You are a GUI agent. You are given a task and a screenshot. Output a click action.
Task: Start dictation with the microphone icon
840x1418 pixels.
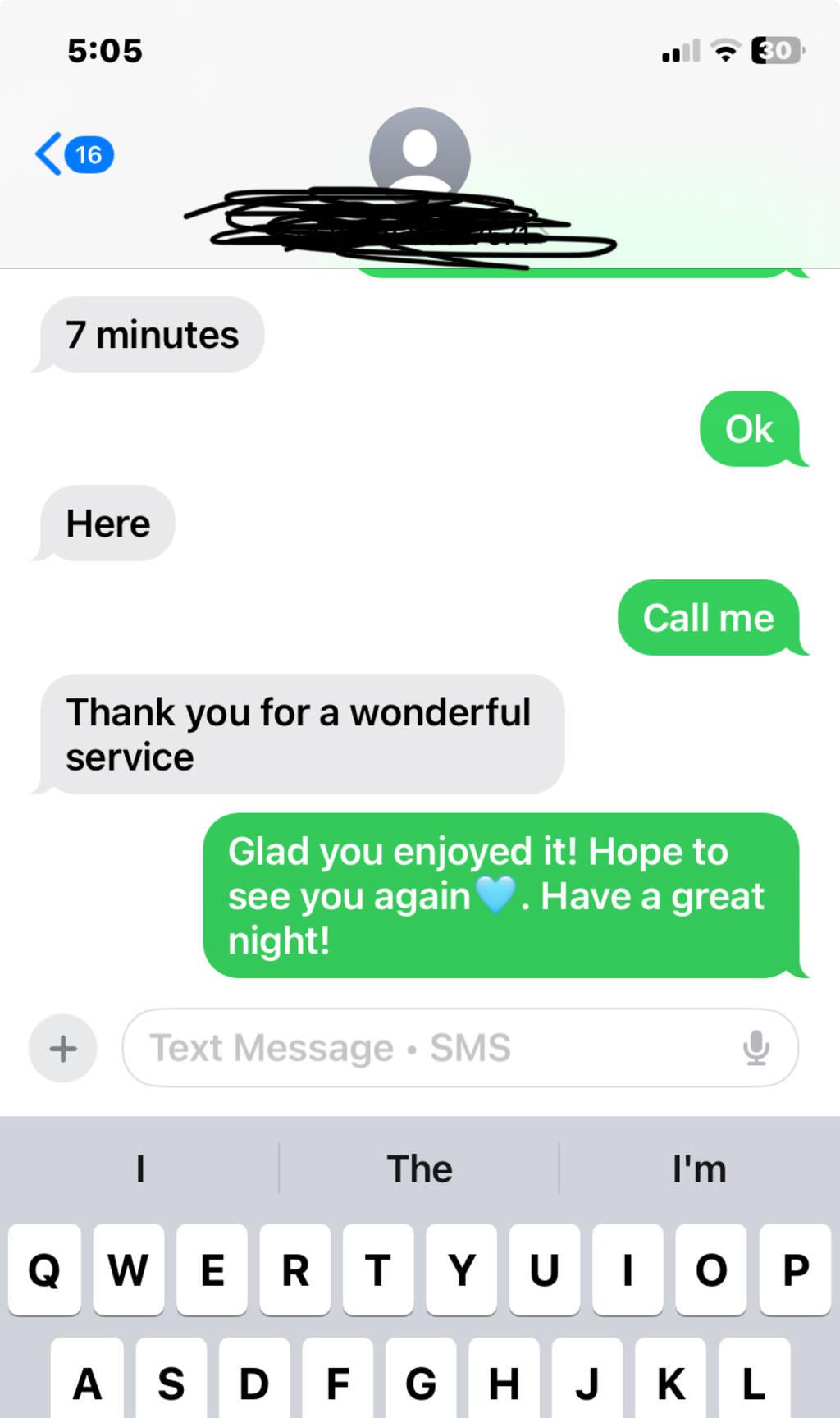(x=756, y=1048)
